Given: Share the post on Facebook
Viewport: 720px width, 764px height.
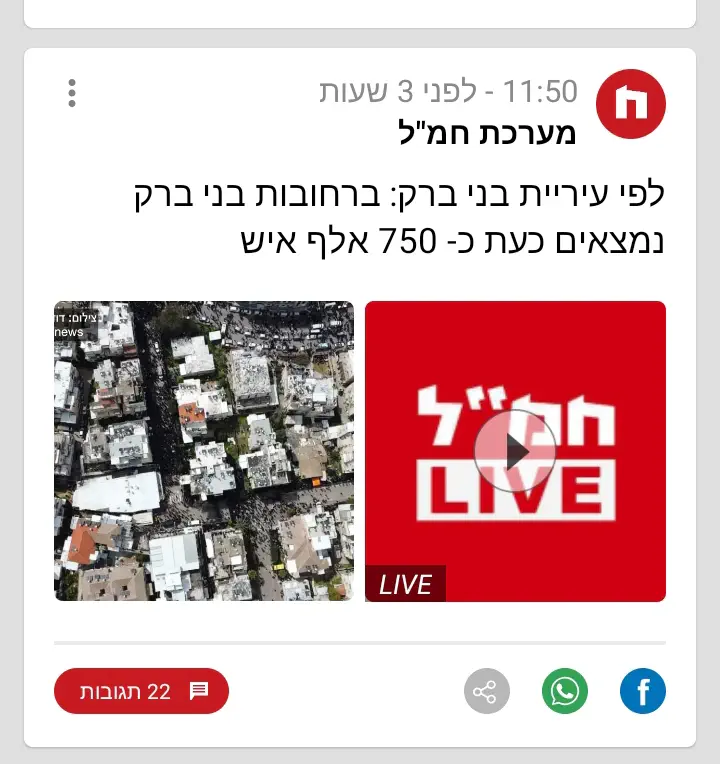Looking at the screenshot, I should (x=642, y=692).
